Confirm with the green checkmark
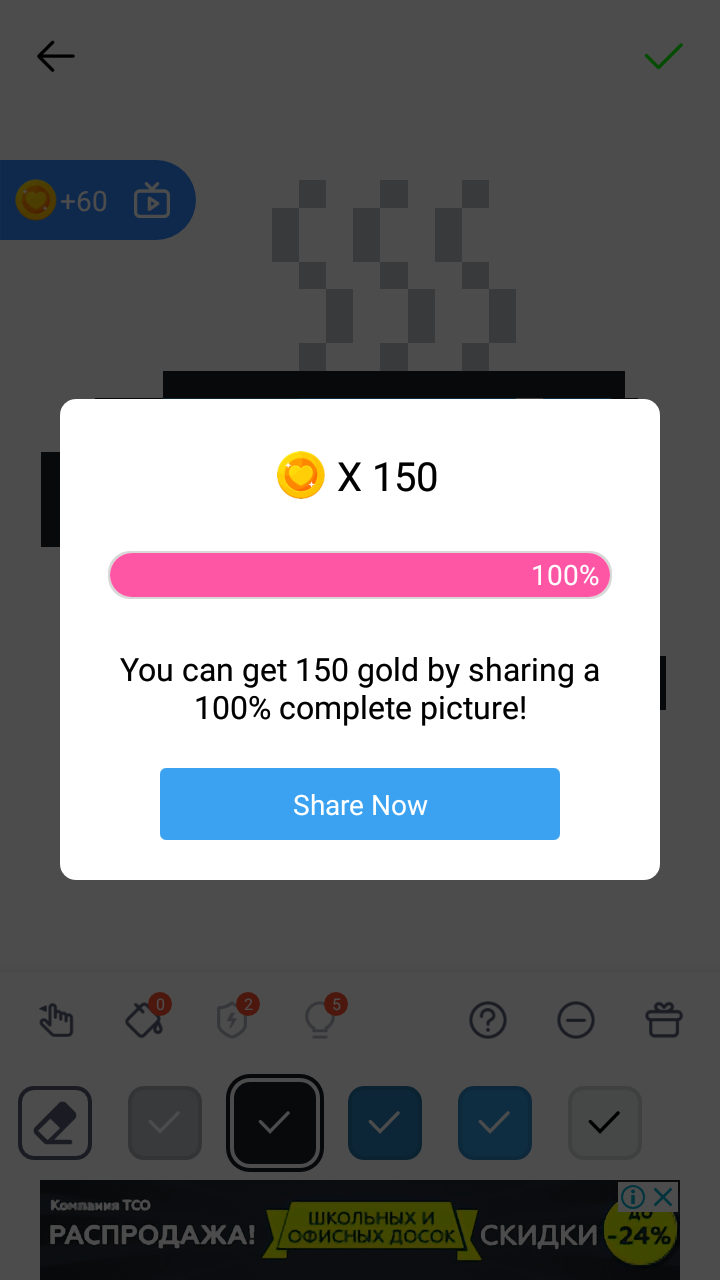The height and width of the screenshot is (1280, 720). pos(663,56)
